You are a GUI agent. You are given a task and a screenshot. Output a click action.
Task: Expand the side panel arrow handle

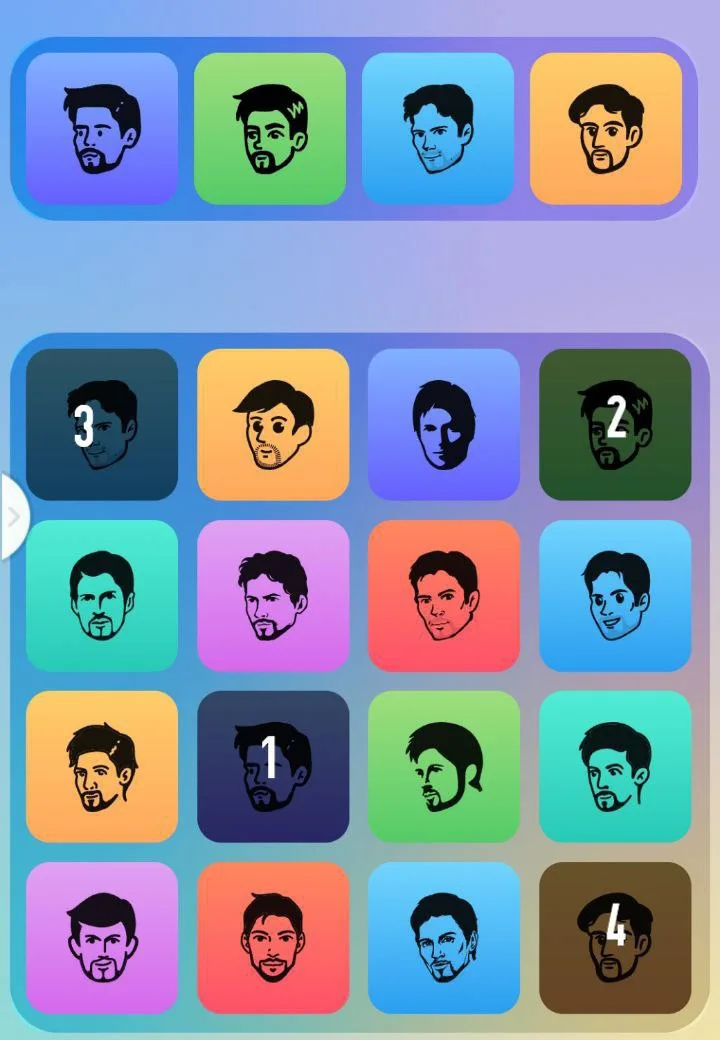[x=13, y=517]
